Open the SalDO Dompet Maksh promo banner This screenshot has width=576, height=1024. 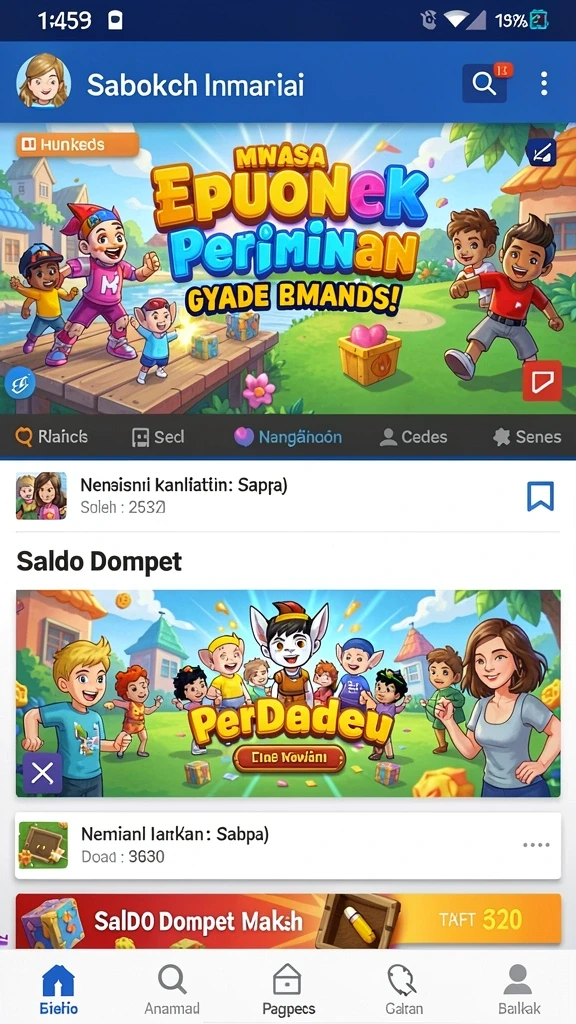(288, 920)
